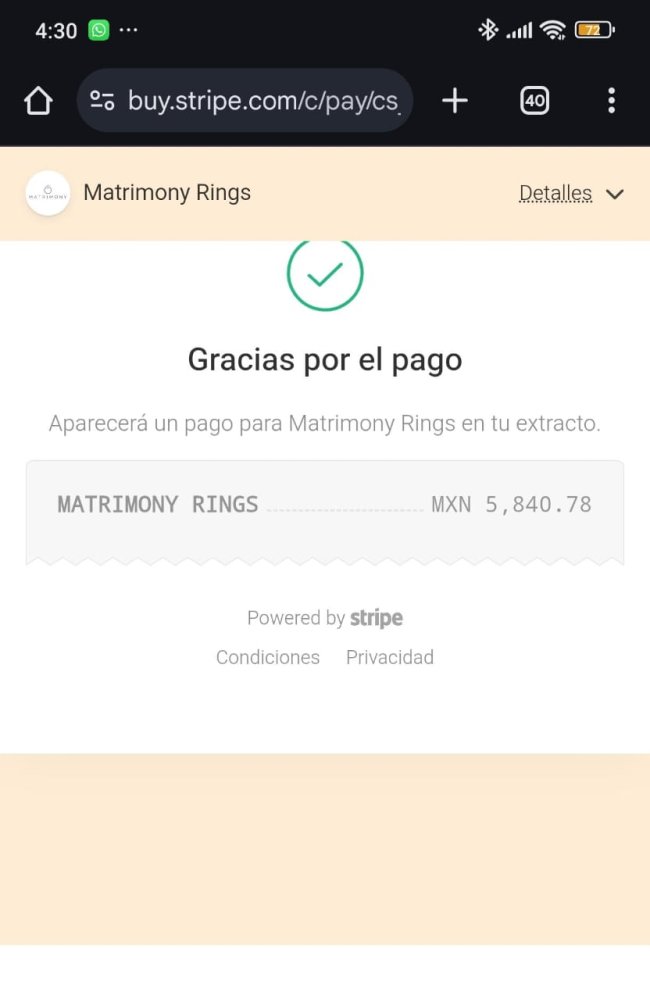
Task: Open a new browser tab
Action: [x=455, y=100]
